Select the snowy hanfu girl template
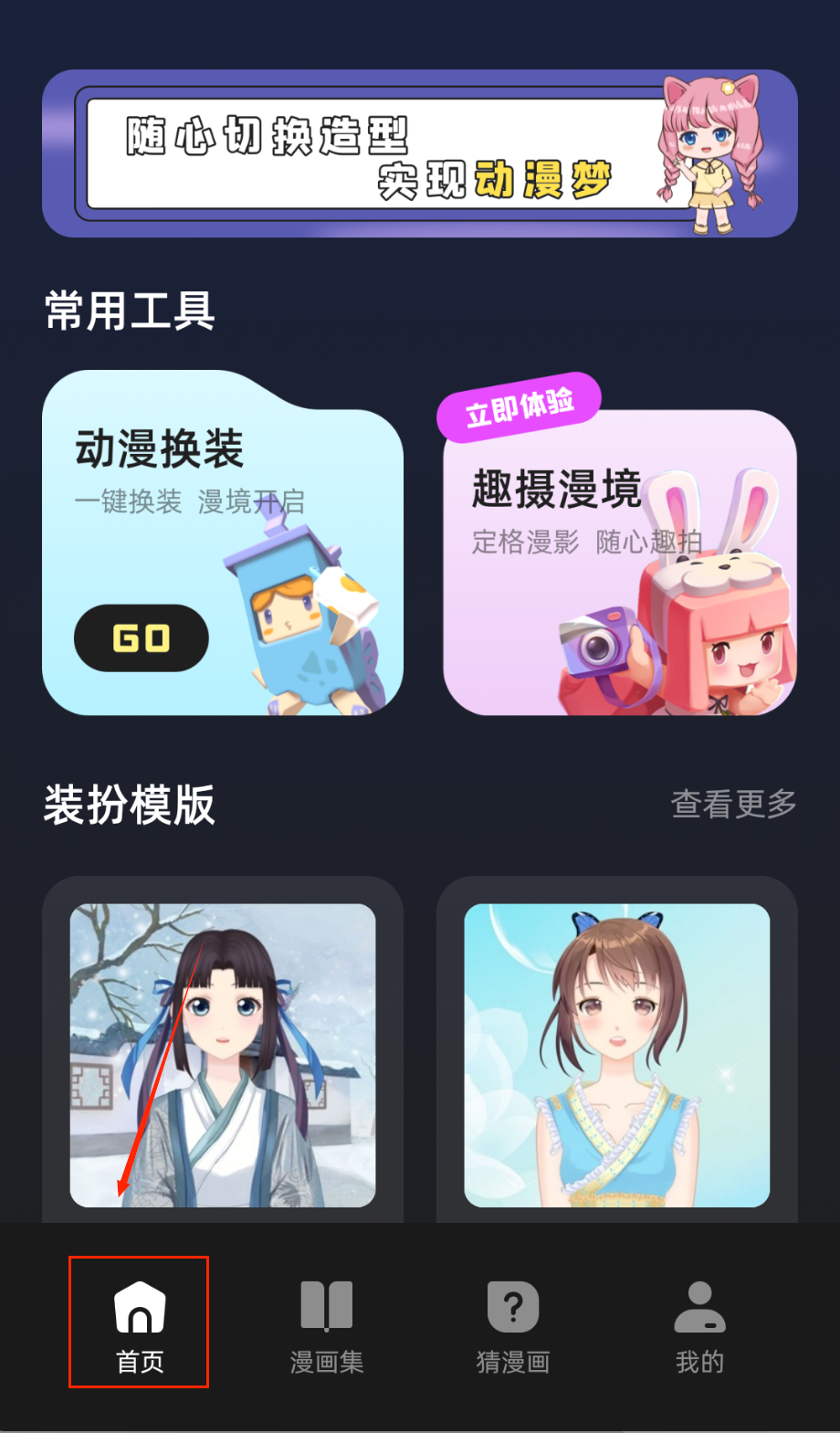This screenshot has width=840, height=1433. tap(223, 1054)
